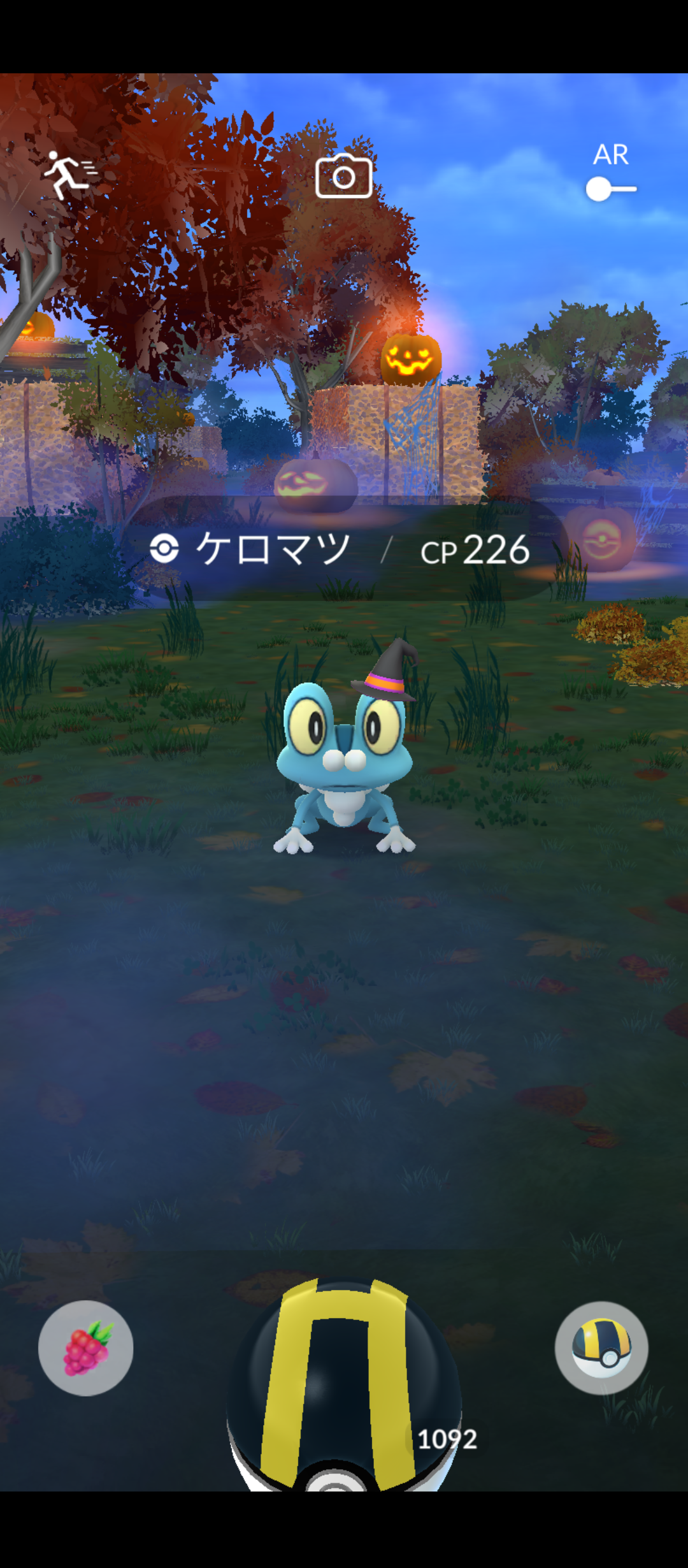Toggle the AR mode switch
The width and height of the screenshot is (688, 1568).
(x=610, y=189)
